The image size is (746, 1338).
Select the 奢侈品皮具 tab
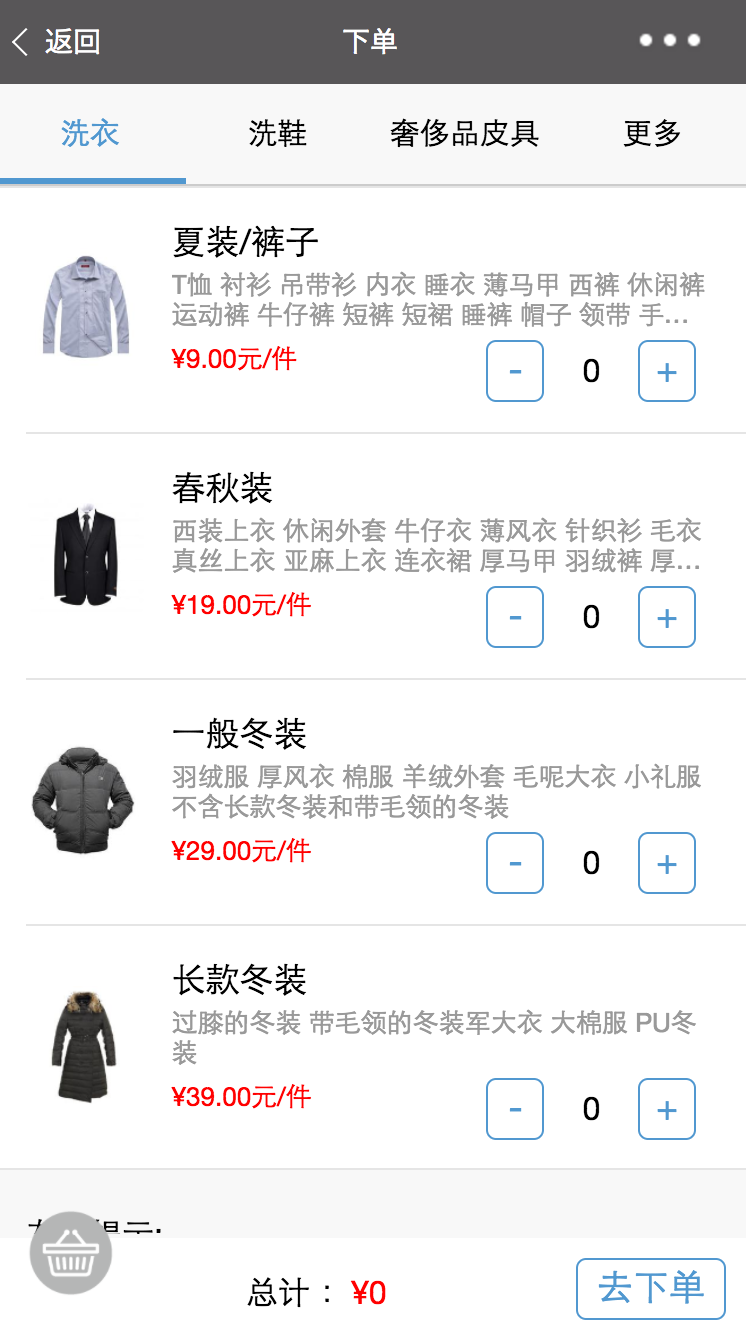[x=464, y=134]
